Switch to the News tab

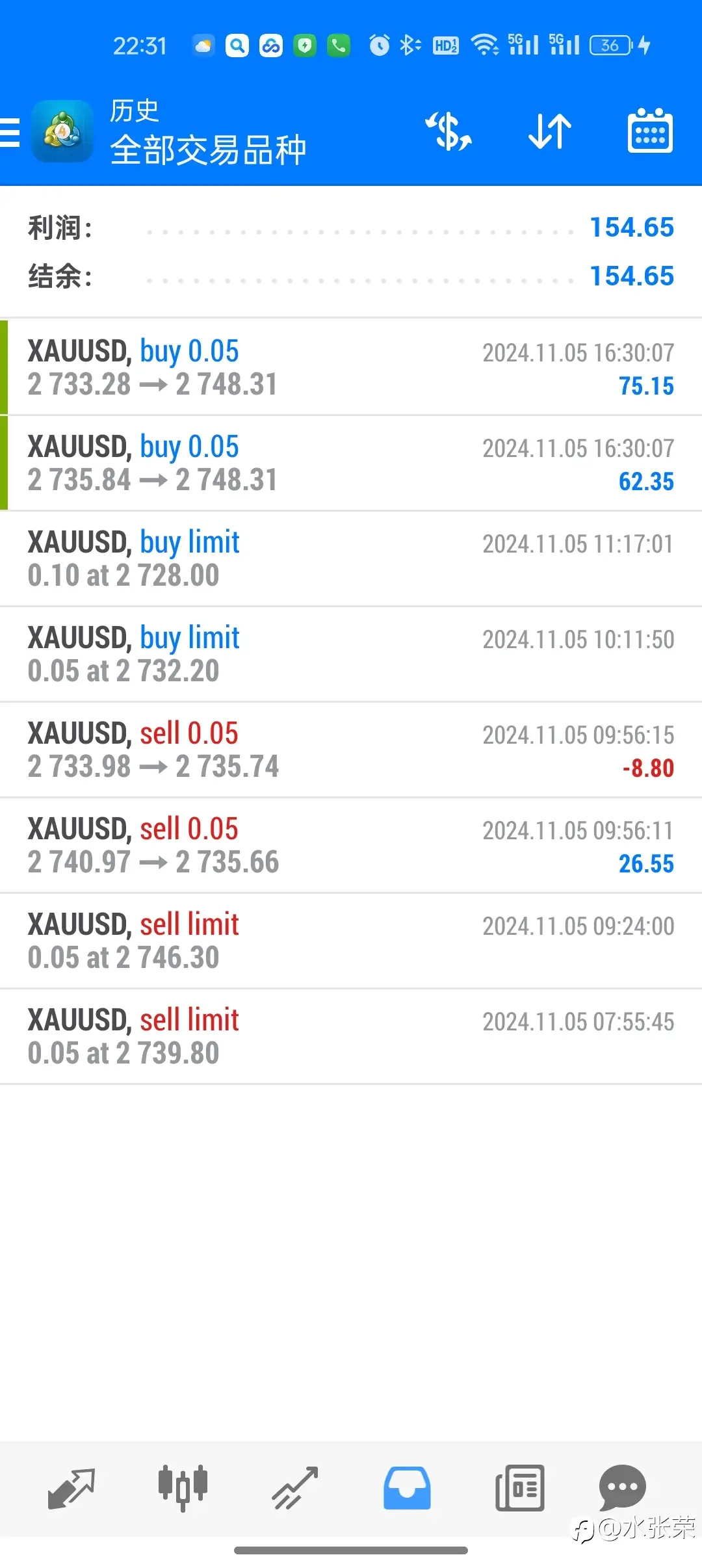pos(519,1488)
